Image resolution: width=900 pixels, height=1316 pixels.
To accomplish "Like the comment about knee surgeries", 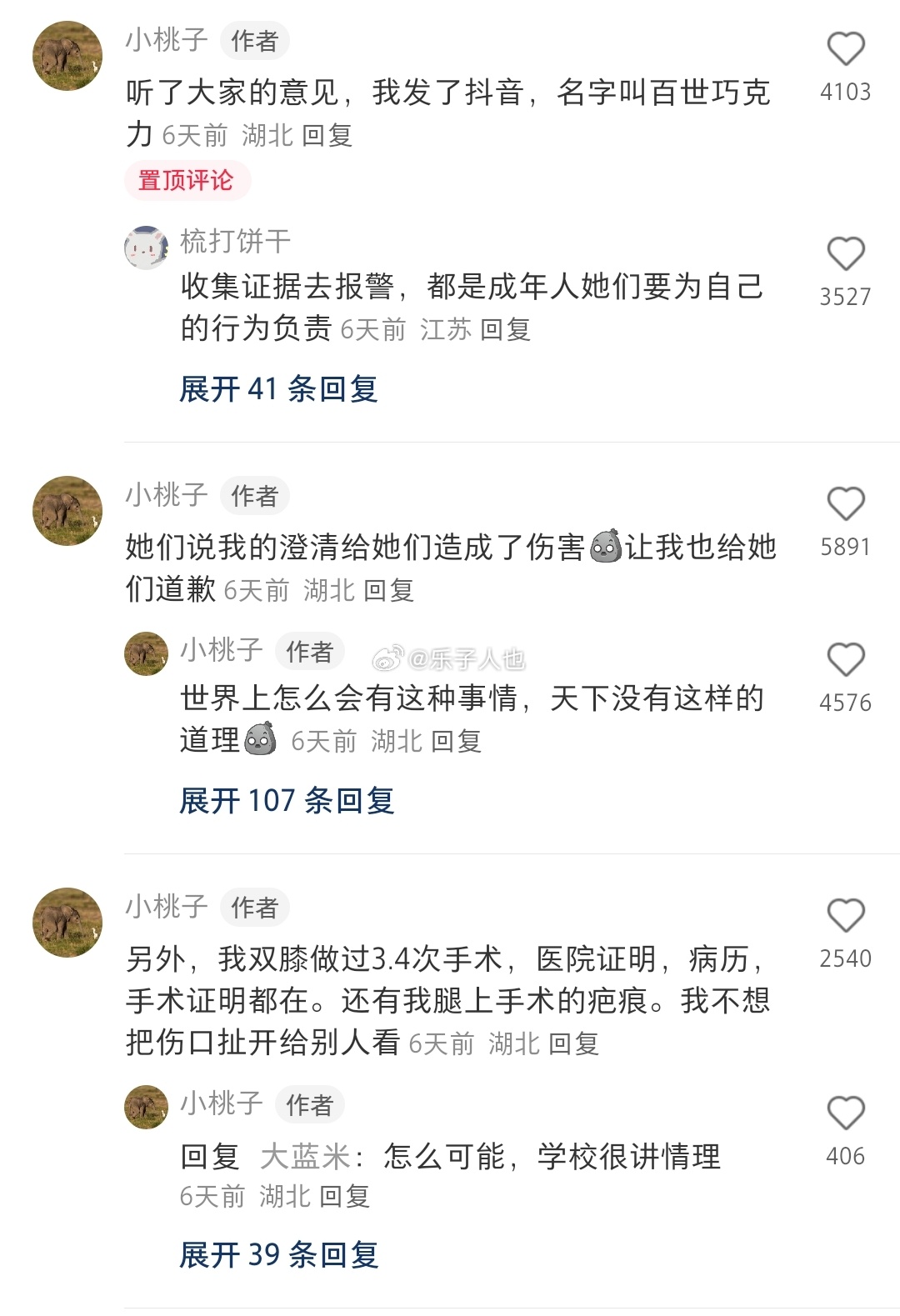I will click(845, 917).
